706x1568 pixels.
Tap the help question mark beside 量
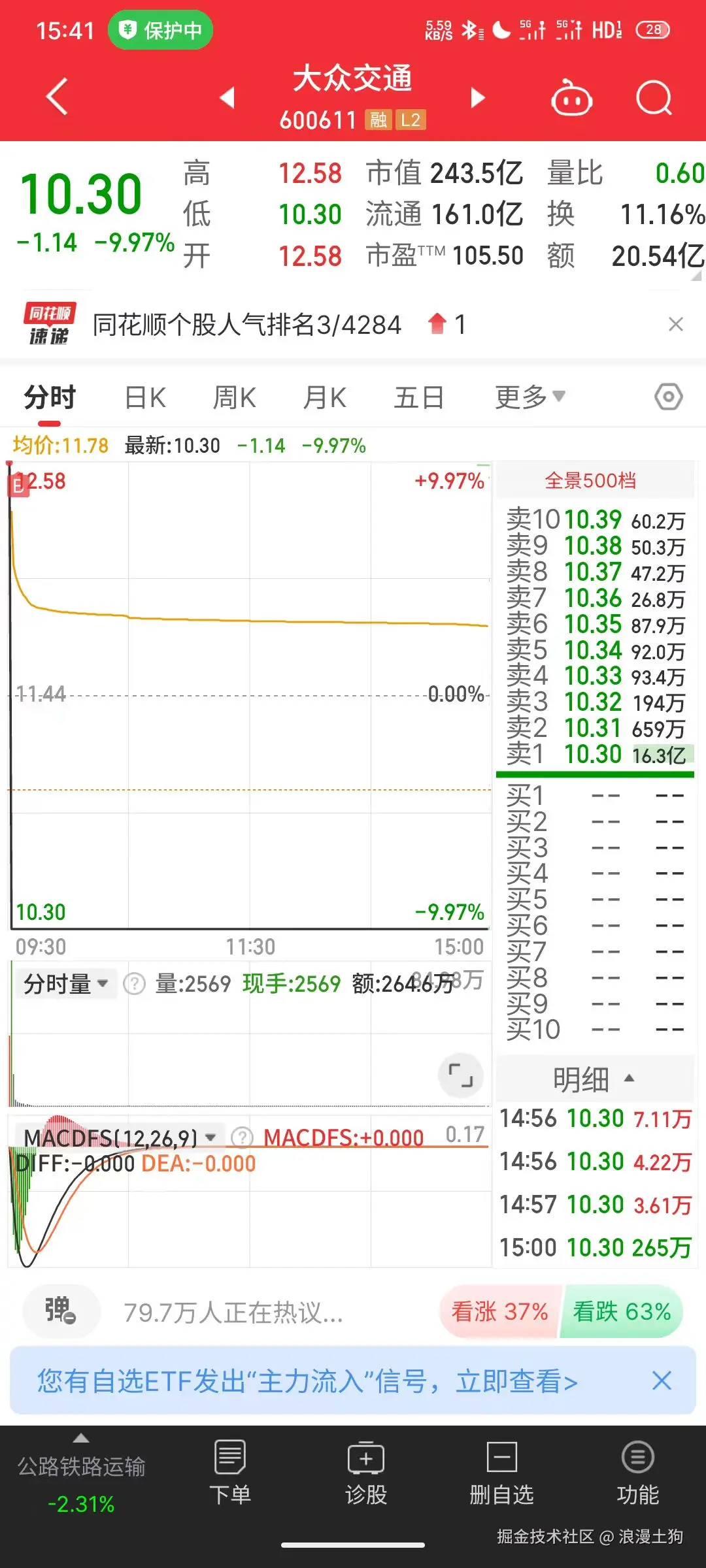click(135, 983)
